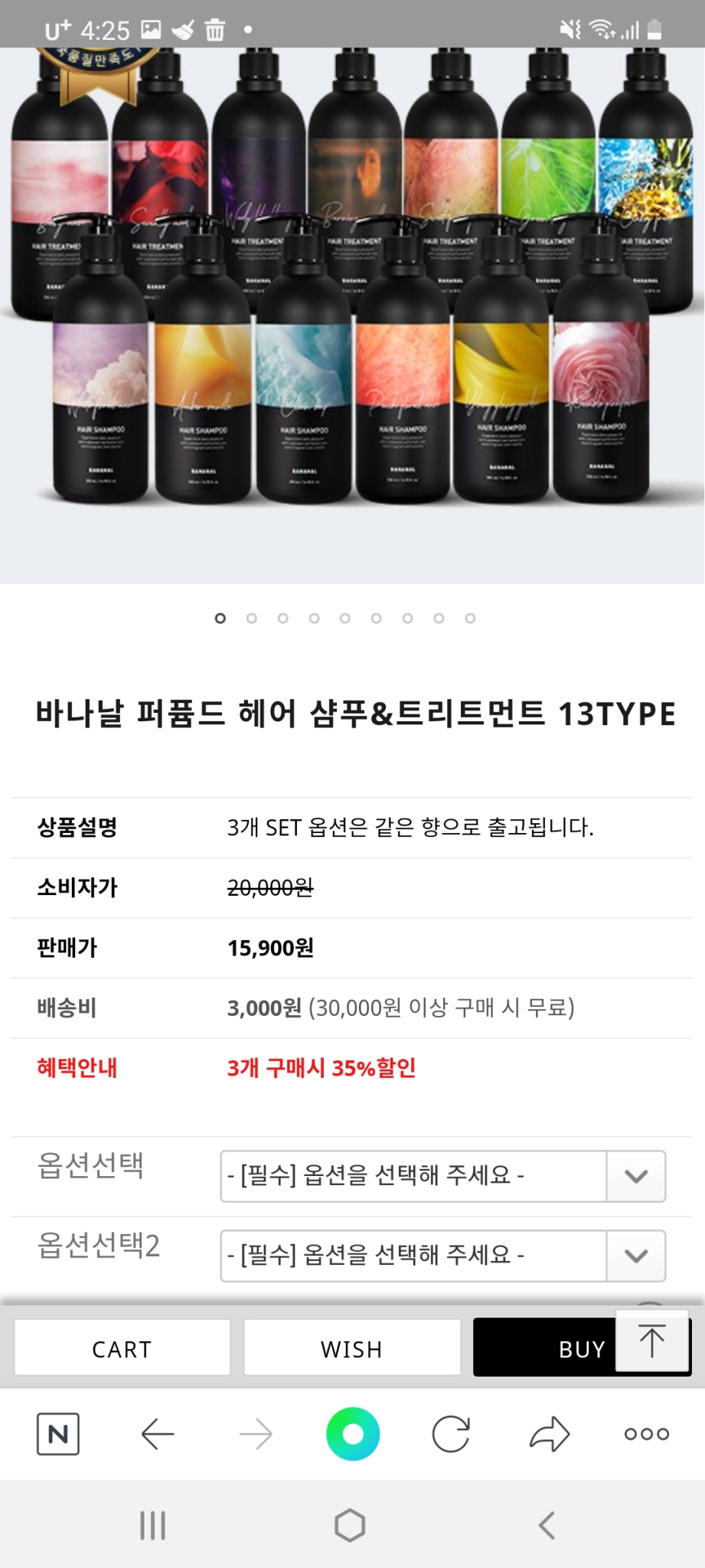The height and width of the screenshot is (1568, 705).
Task: Tap the Android home button
Action: 352,1524
